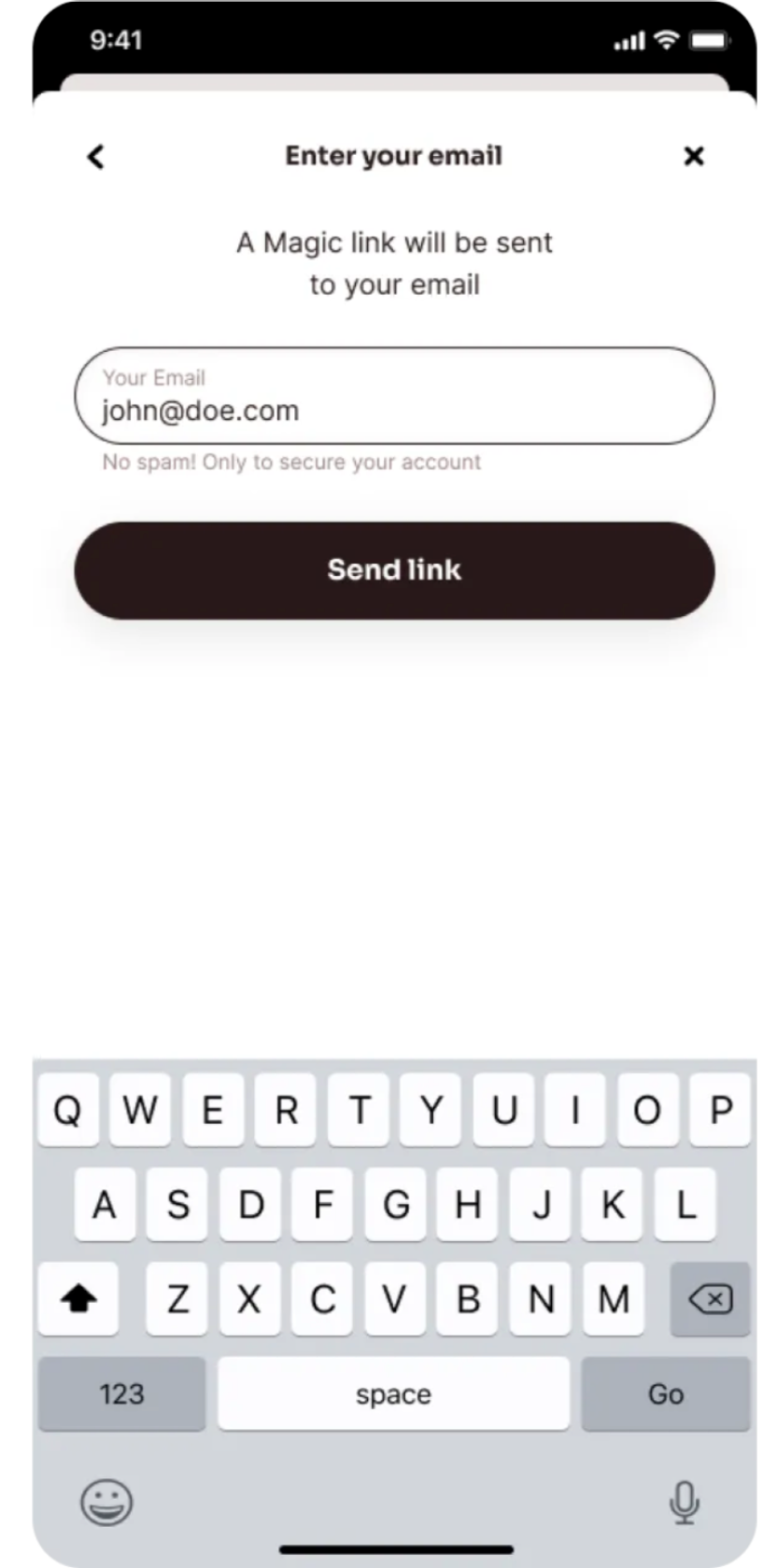Tap the Send link button
The width and height of the screenshot is (777, 1568).
click(x=394, y=570)
